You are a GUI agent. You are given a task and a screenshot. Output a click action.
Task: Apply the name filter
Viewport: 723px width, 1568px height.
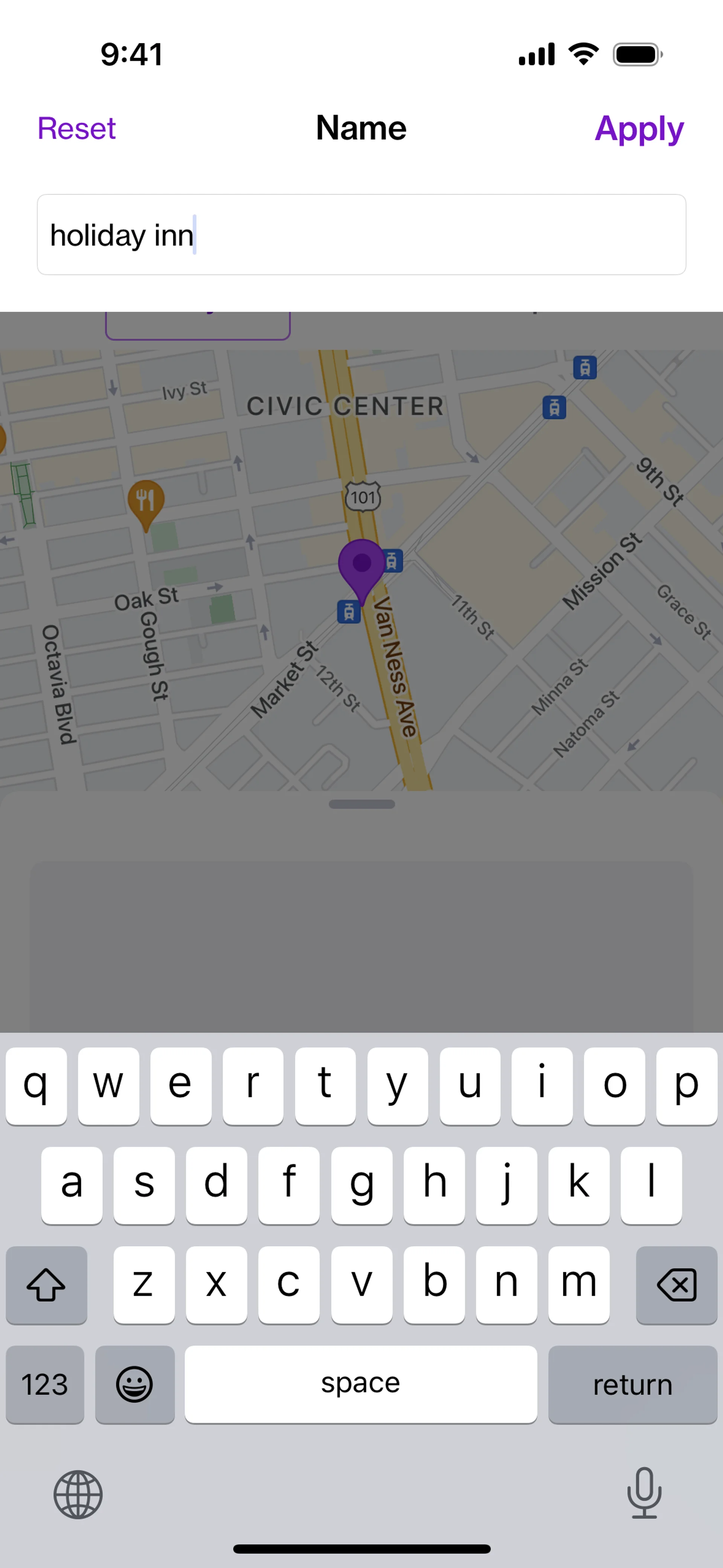pos(638,128)
